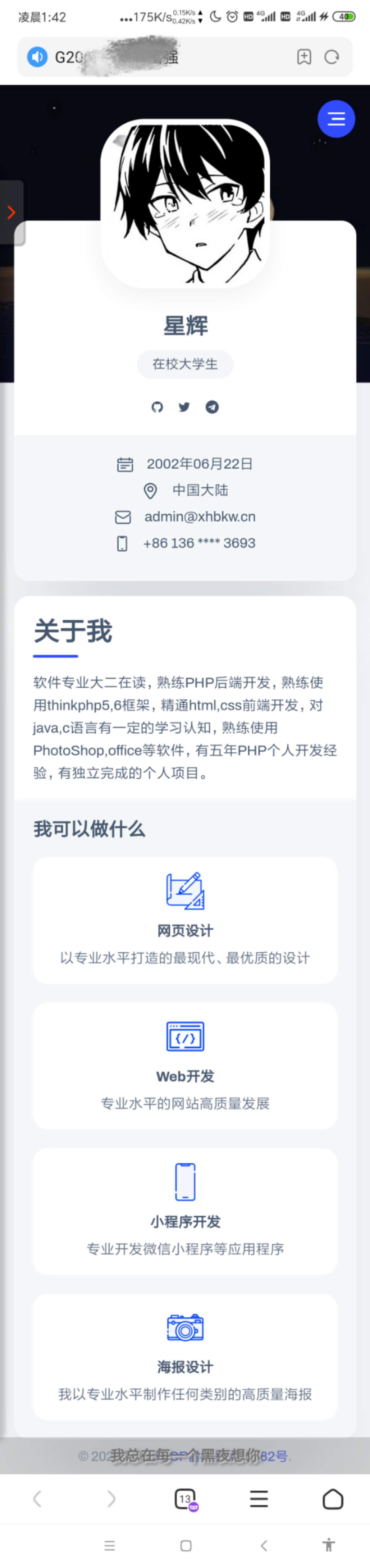
Task: Tap the read-aloud speaker icon in address bar
Action: pos(37,57)
